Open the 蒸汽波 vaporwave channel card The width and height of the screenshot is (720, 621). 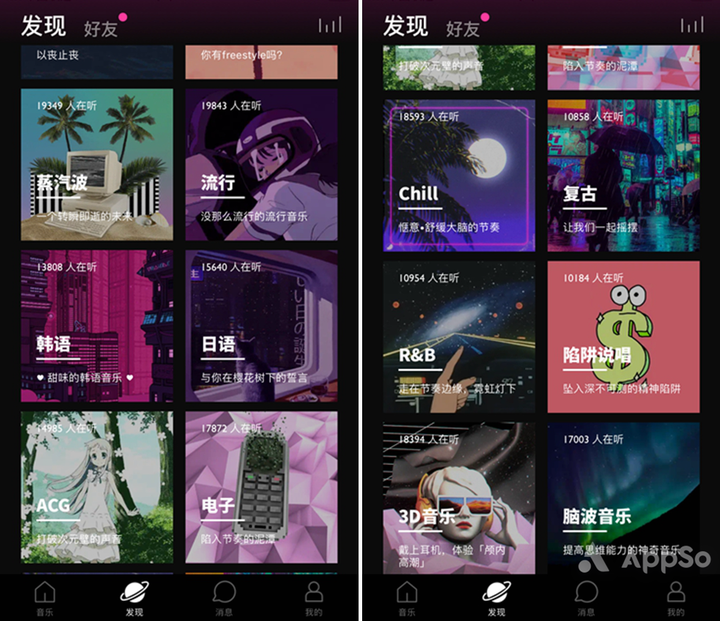pyautogui.click(x=96, y=165)
